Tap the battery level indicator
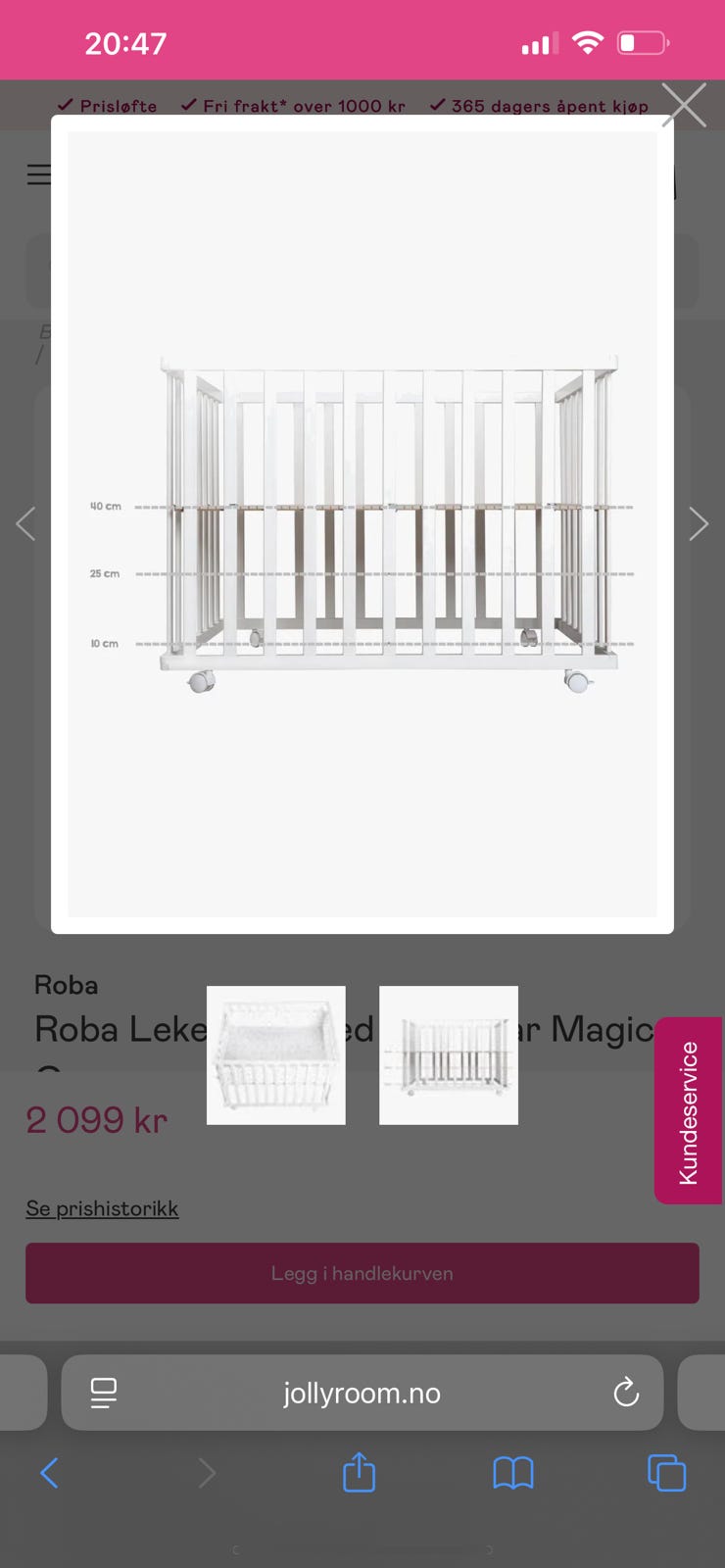The width and height of the screenshot is (725, 1568). click(644, 42)
